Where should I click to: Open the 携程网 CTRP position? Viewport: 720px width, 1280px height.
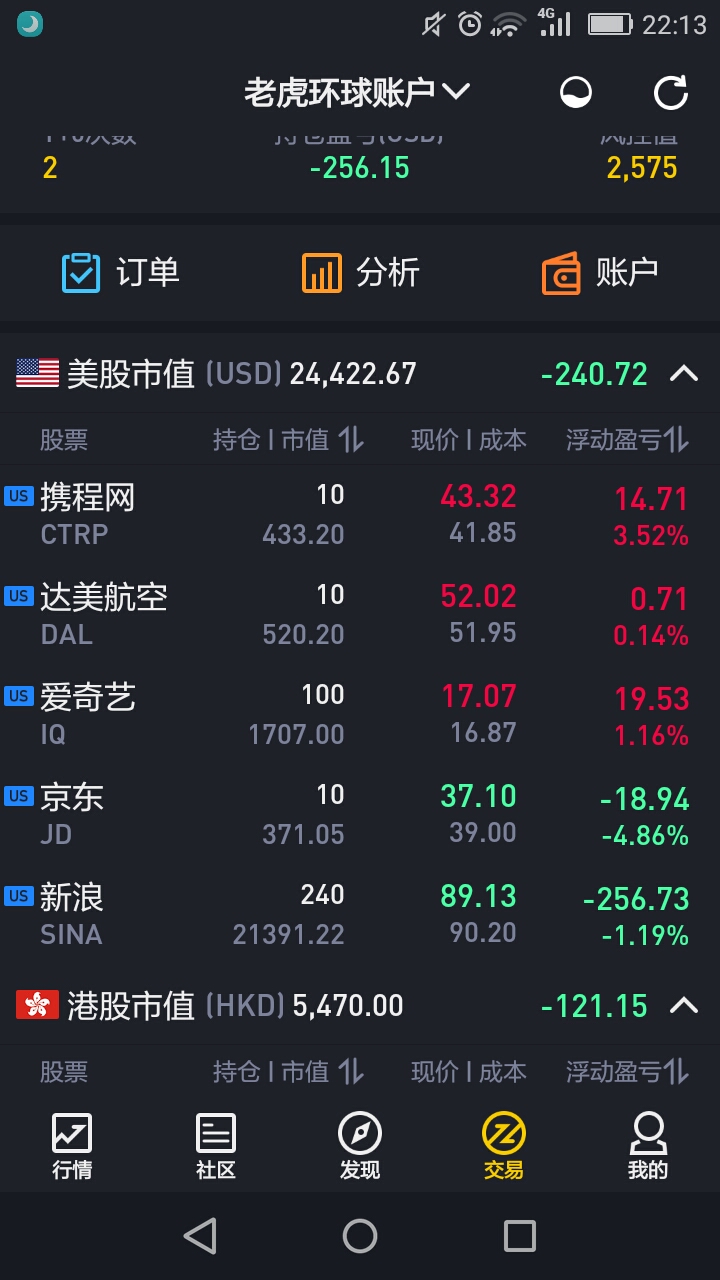pyautogui.click(x=360, y=514)
